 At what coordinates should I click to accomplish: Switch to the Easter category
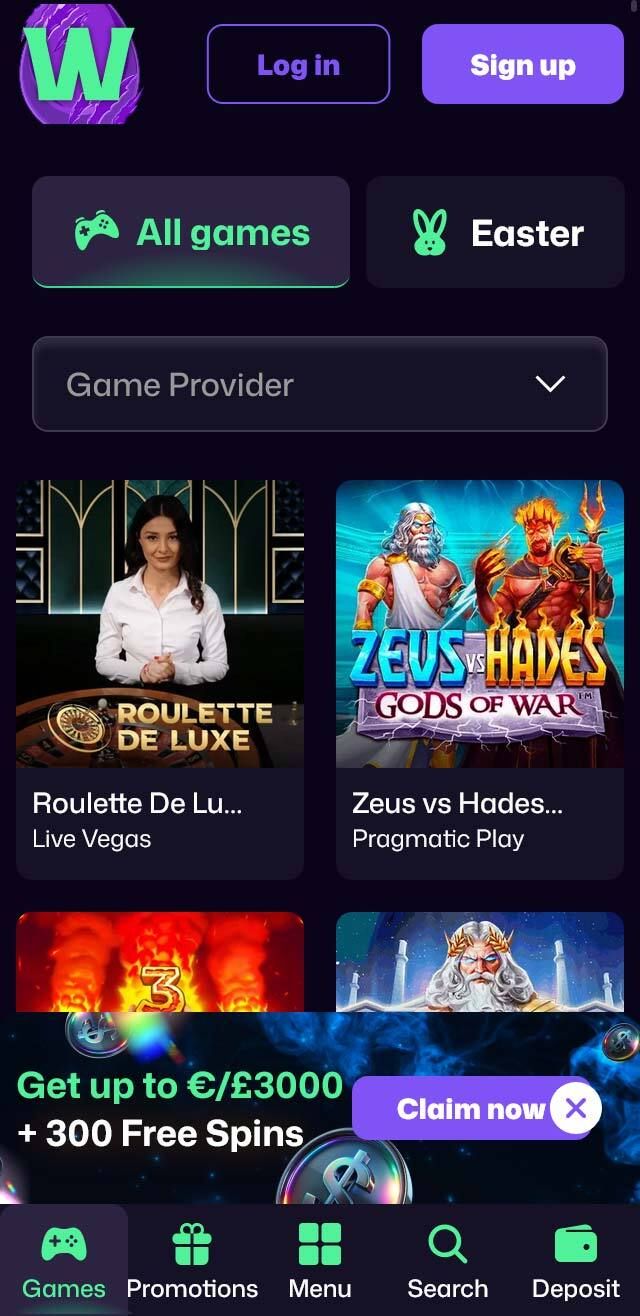495,233
